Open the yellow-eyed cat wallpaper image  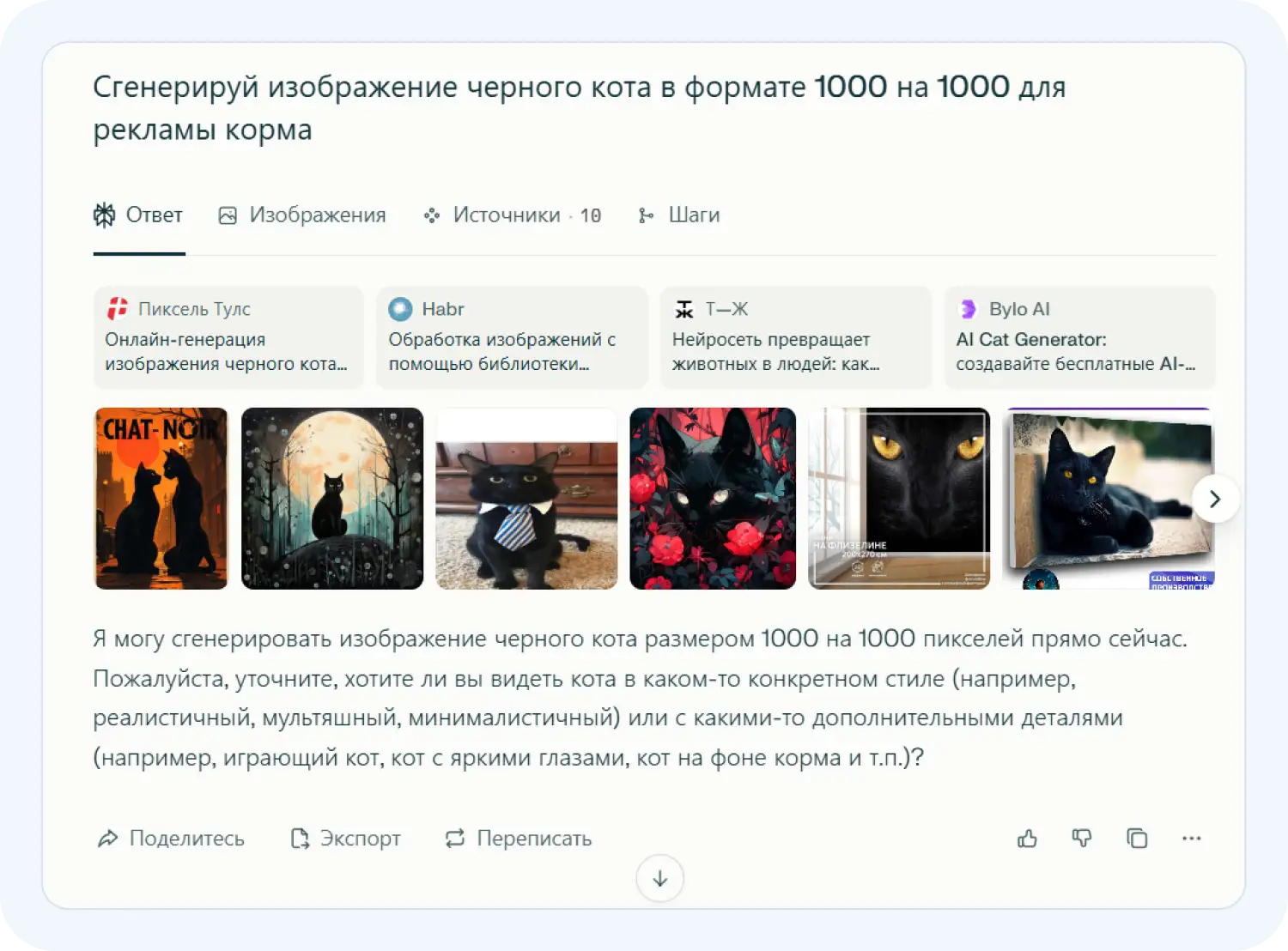(x=899, y=499)
